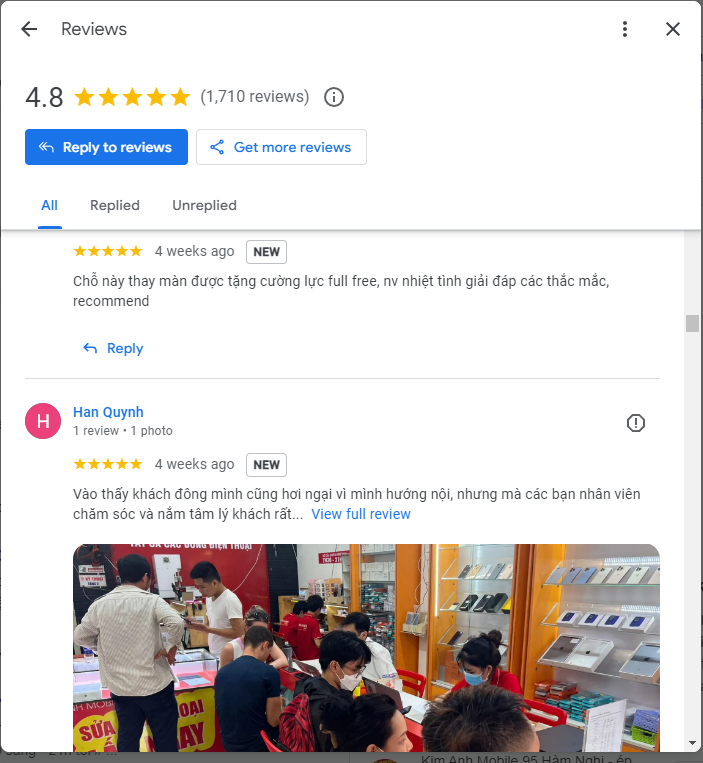Close the Reviews panel

tap(673, 29)
